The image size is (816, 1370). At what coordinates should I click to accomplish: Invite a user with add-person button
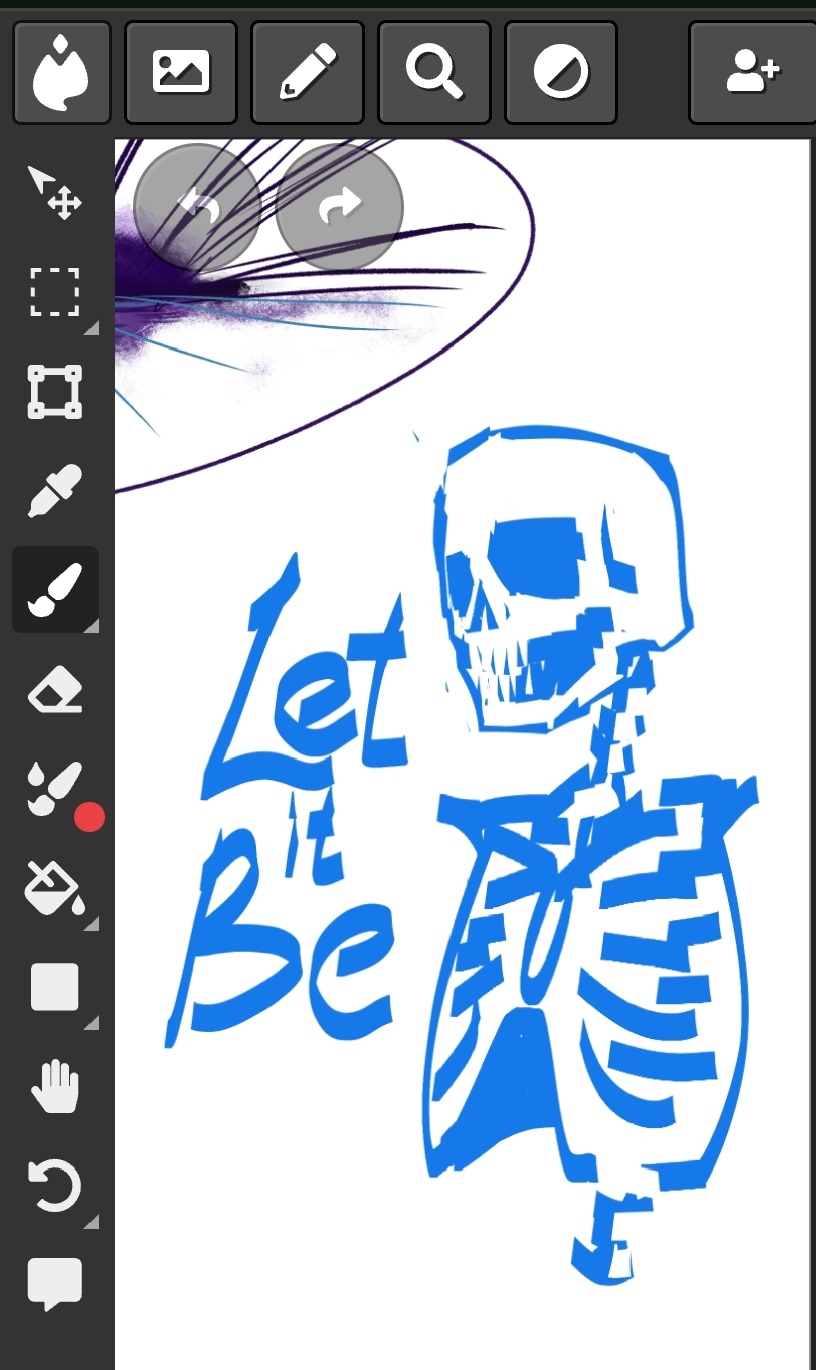(x=752, y=72)
